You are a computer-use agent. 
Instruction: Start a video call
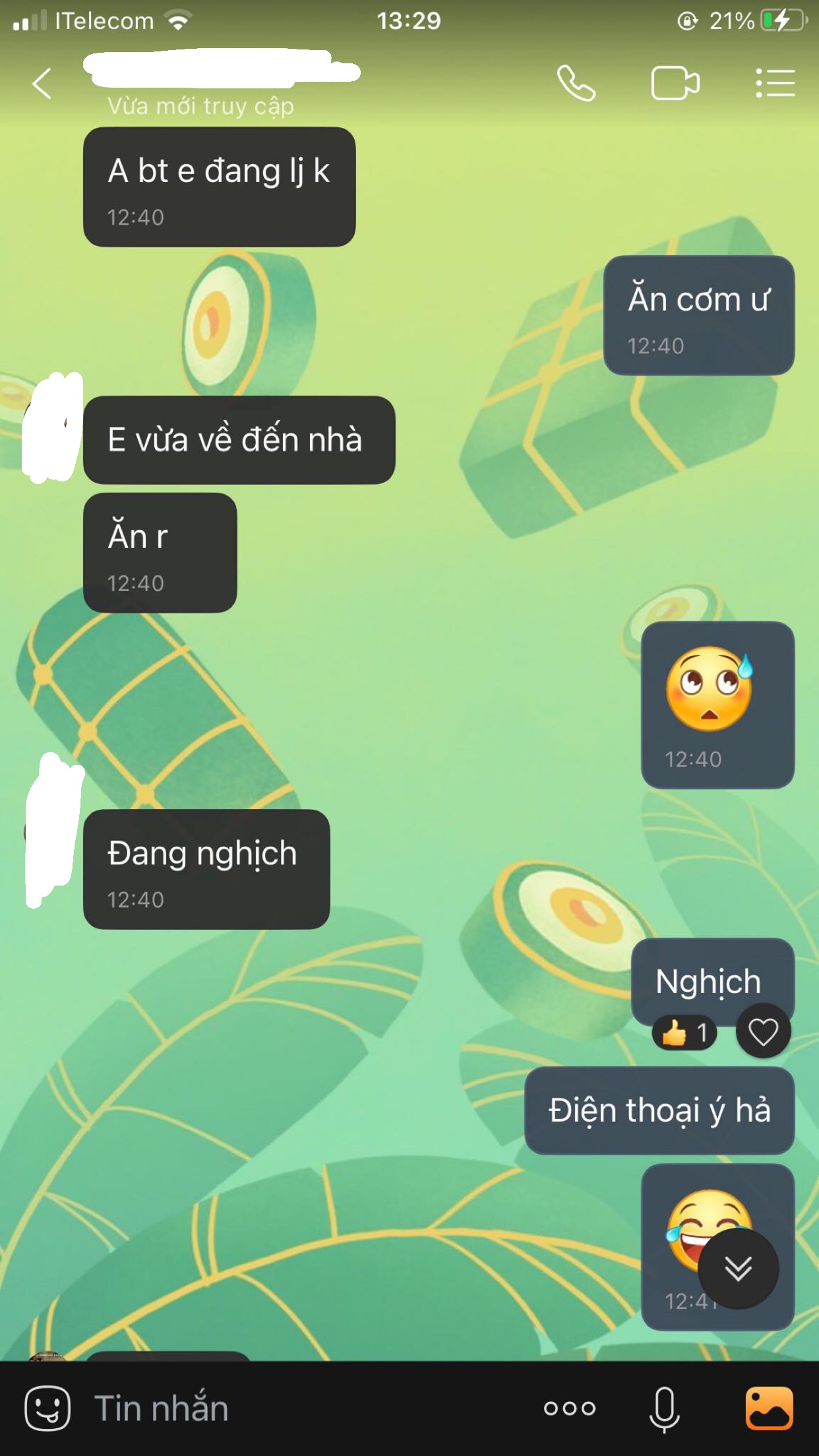pos(675,84)
